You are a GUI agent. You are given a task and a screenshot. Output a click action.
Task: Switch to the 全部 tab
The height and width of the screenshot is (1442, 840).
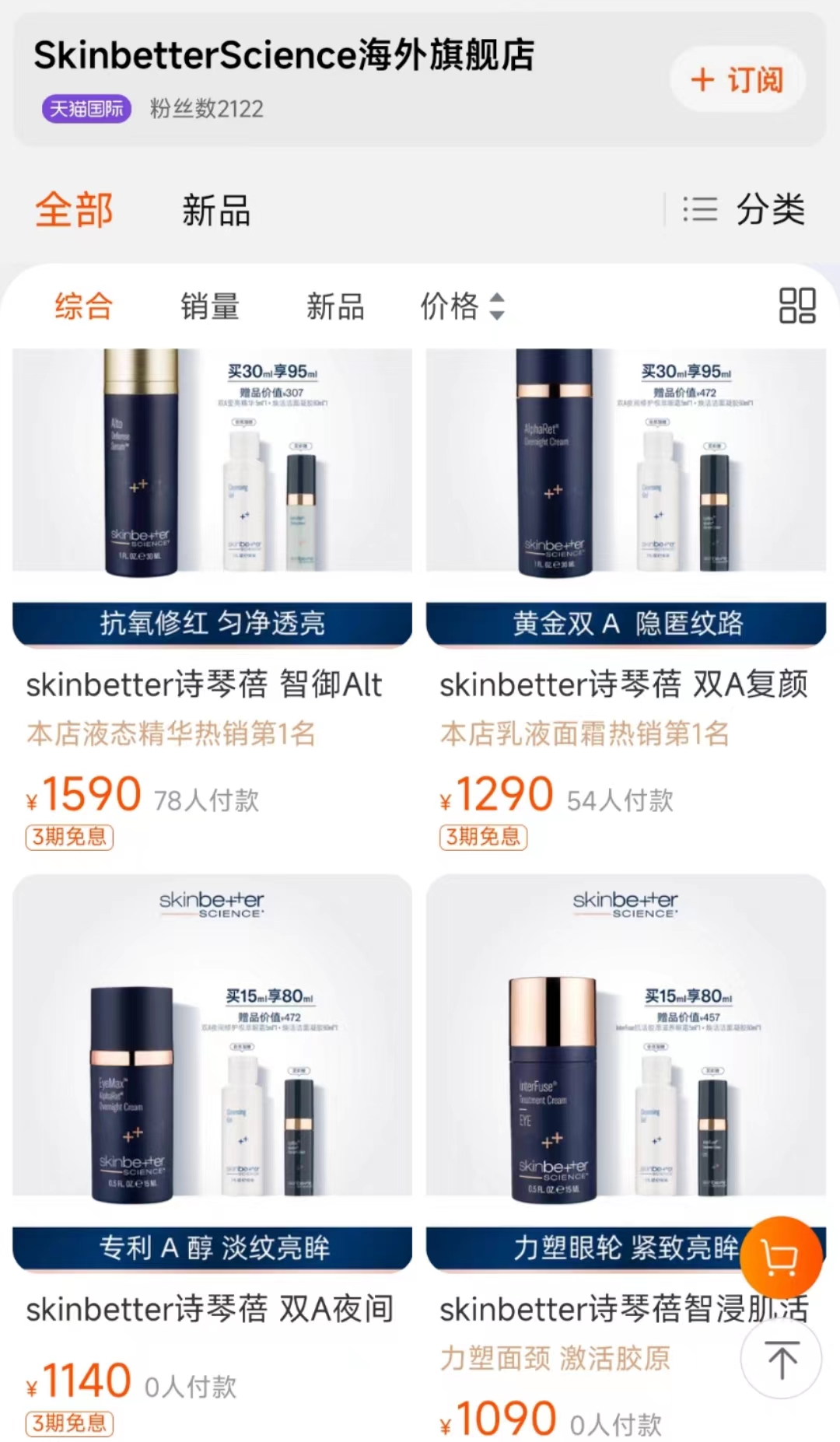tap(74, 210)
